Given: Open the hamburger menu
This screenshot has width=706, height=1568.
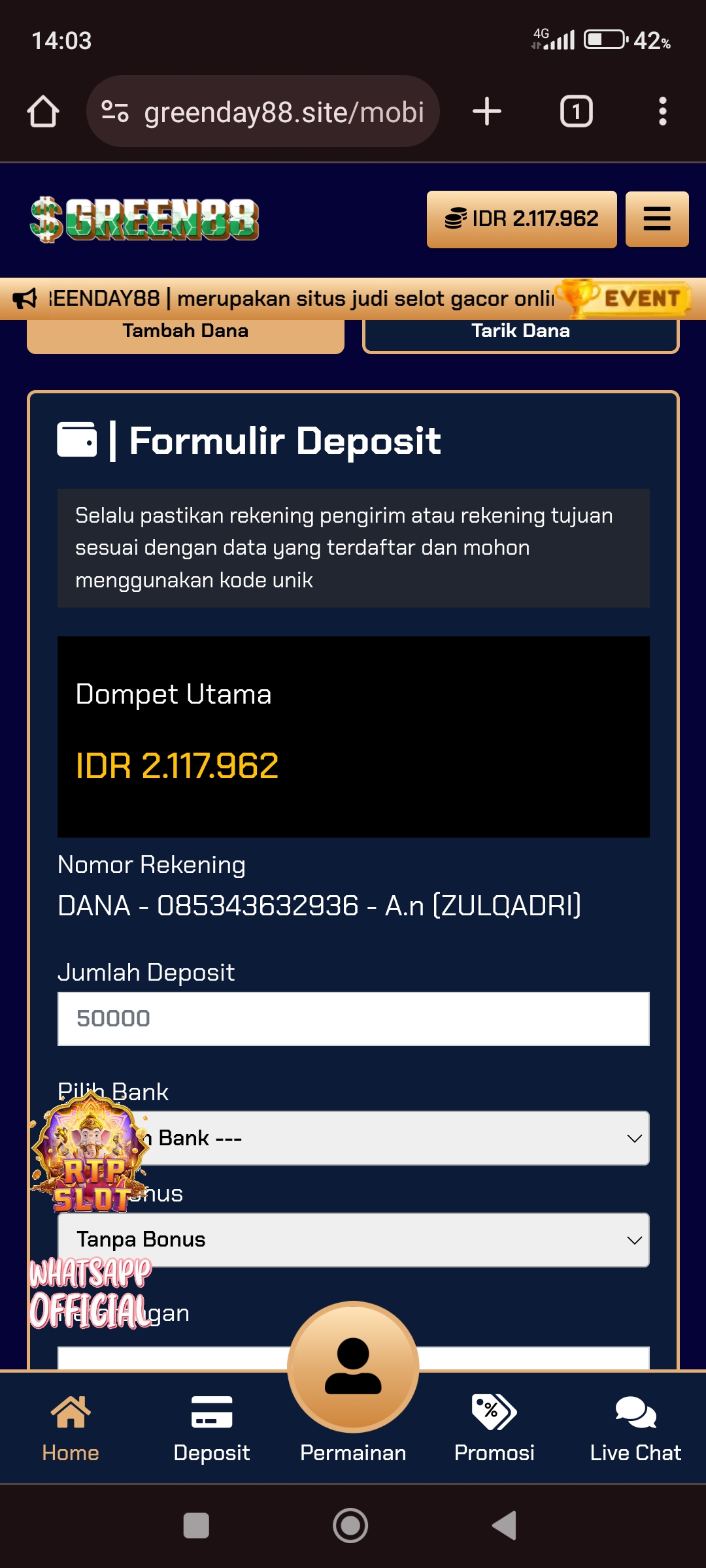Looking at the screenshot, I should 656,219.
